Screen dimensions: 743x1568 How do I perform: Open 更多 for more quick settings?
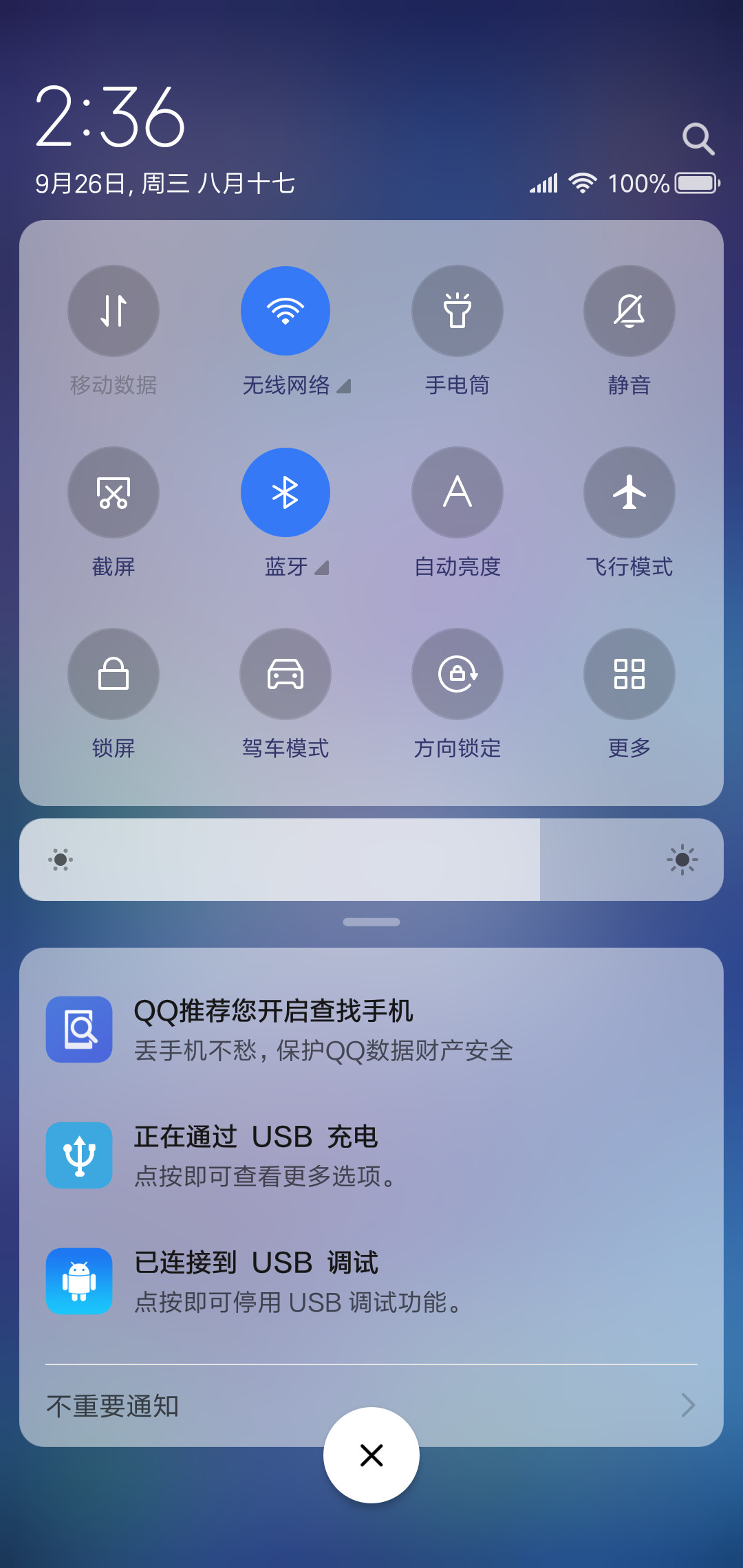coord(629,674)
